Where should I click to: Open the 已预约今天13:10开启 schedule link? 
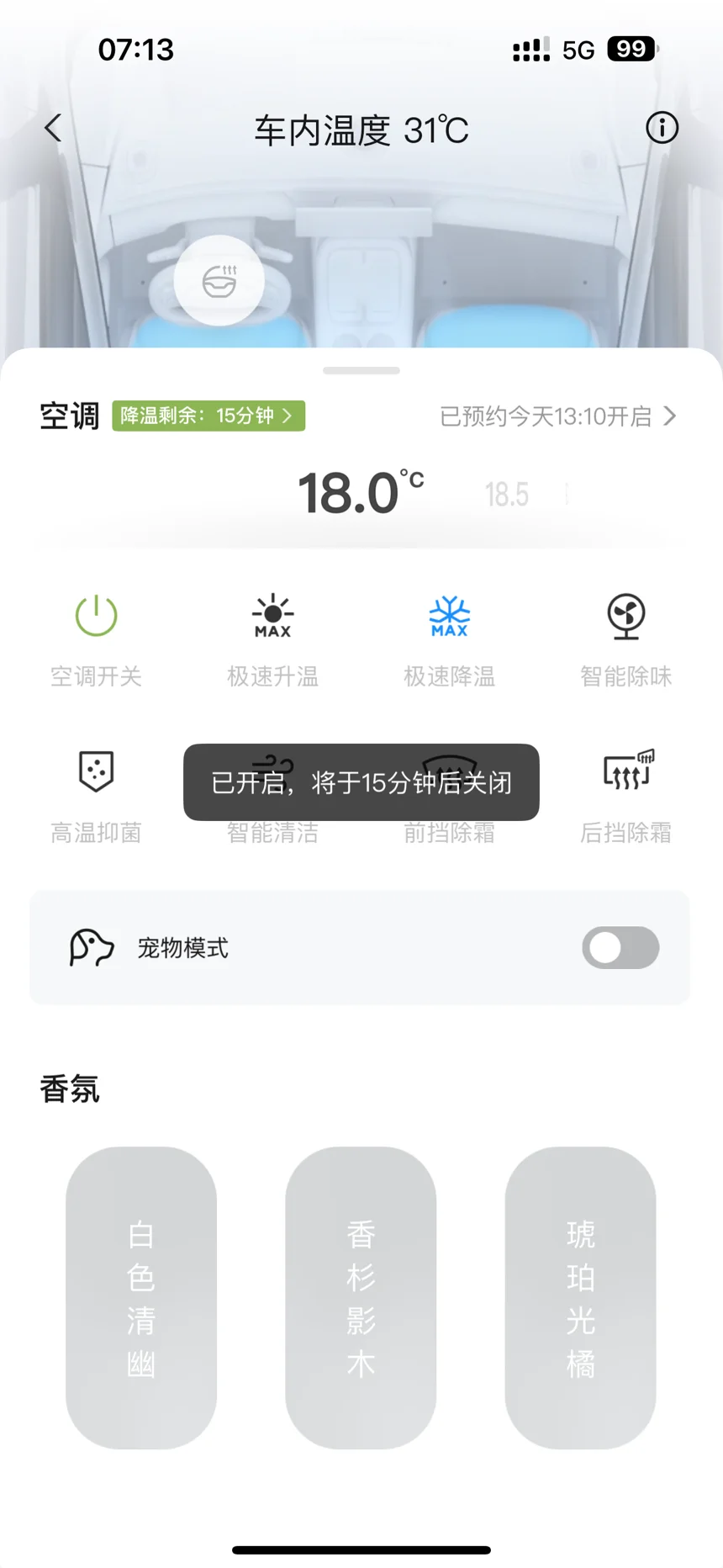(x=557, y=416)
